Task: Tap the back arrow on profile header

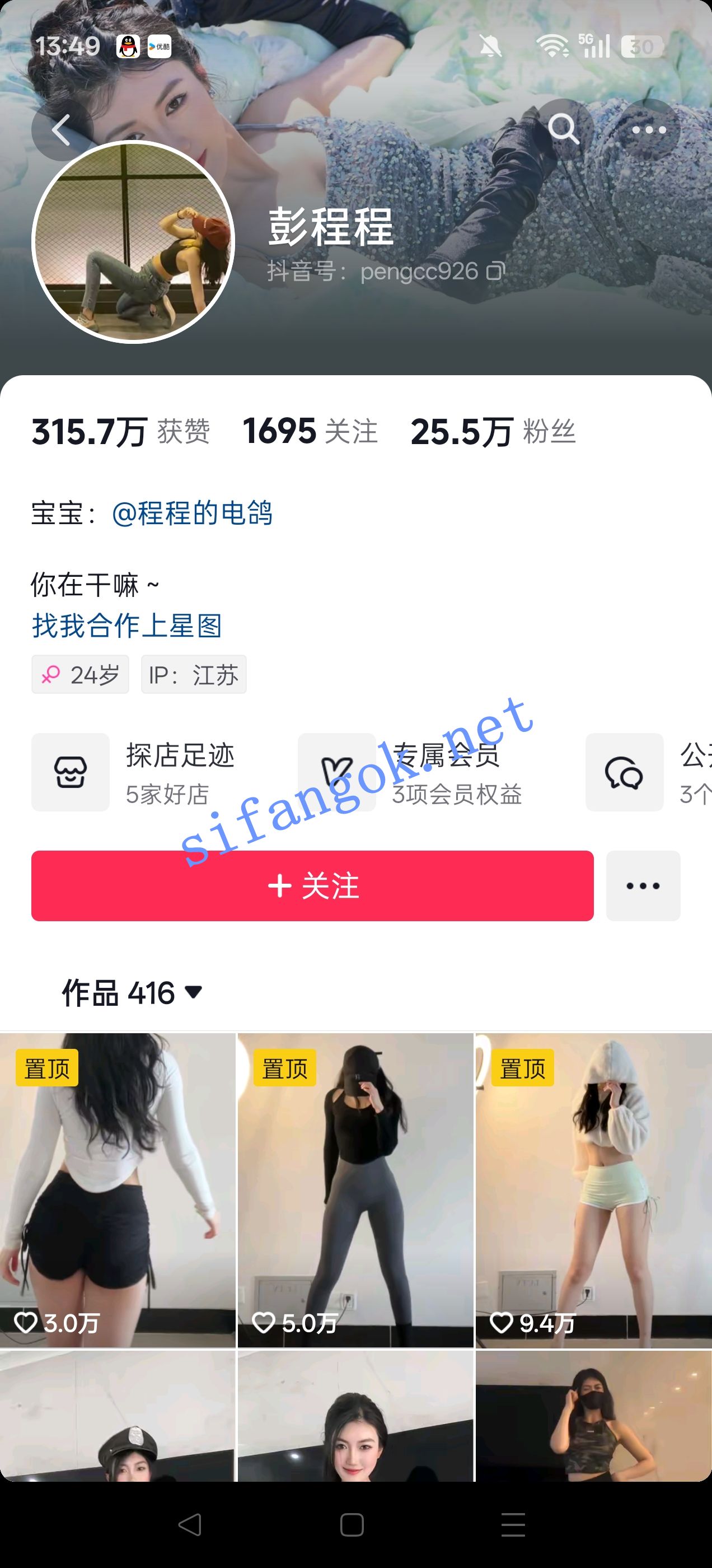Action: (61, 130)
